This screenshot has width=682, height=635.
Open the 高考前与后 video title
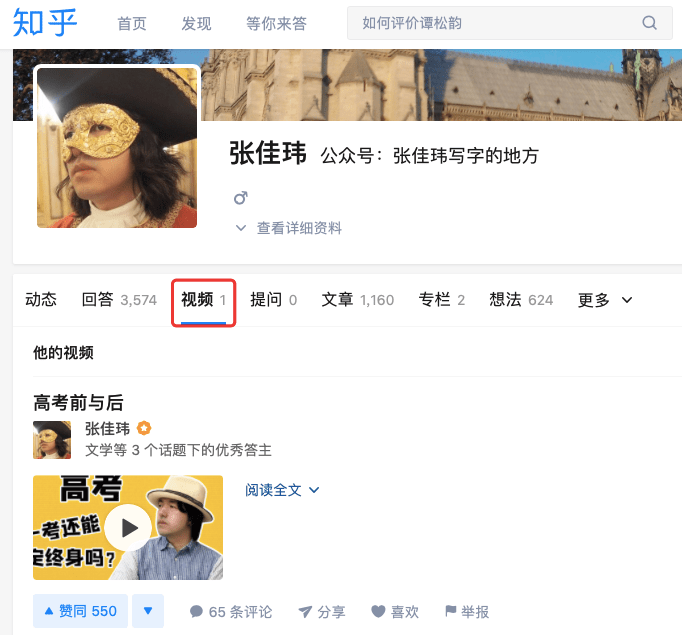point(78,402)
